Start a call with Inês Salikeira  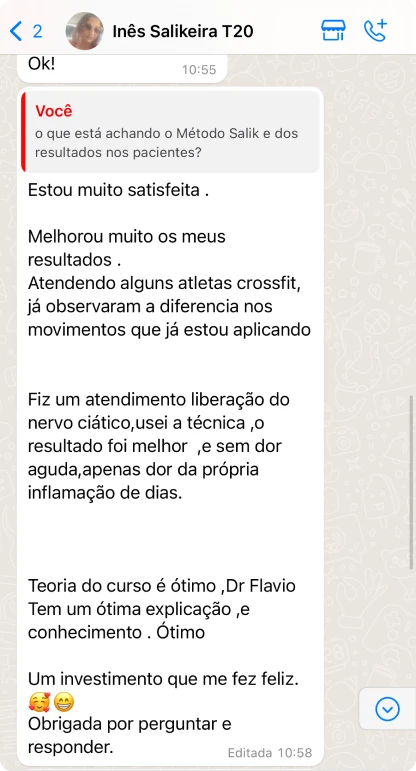click(376, 30)
